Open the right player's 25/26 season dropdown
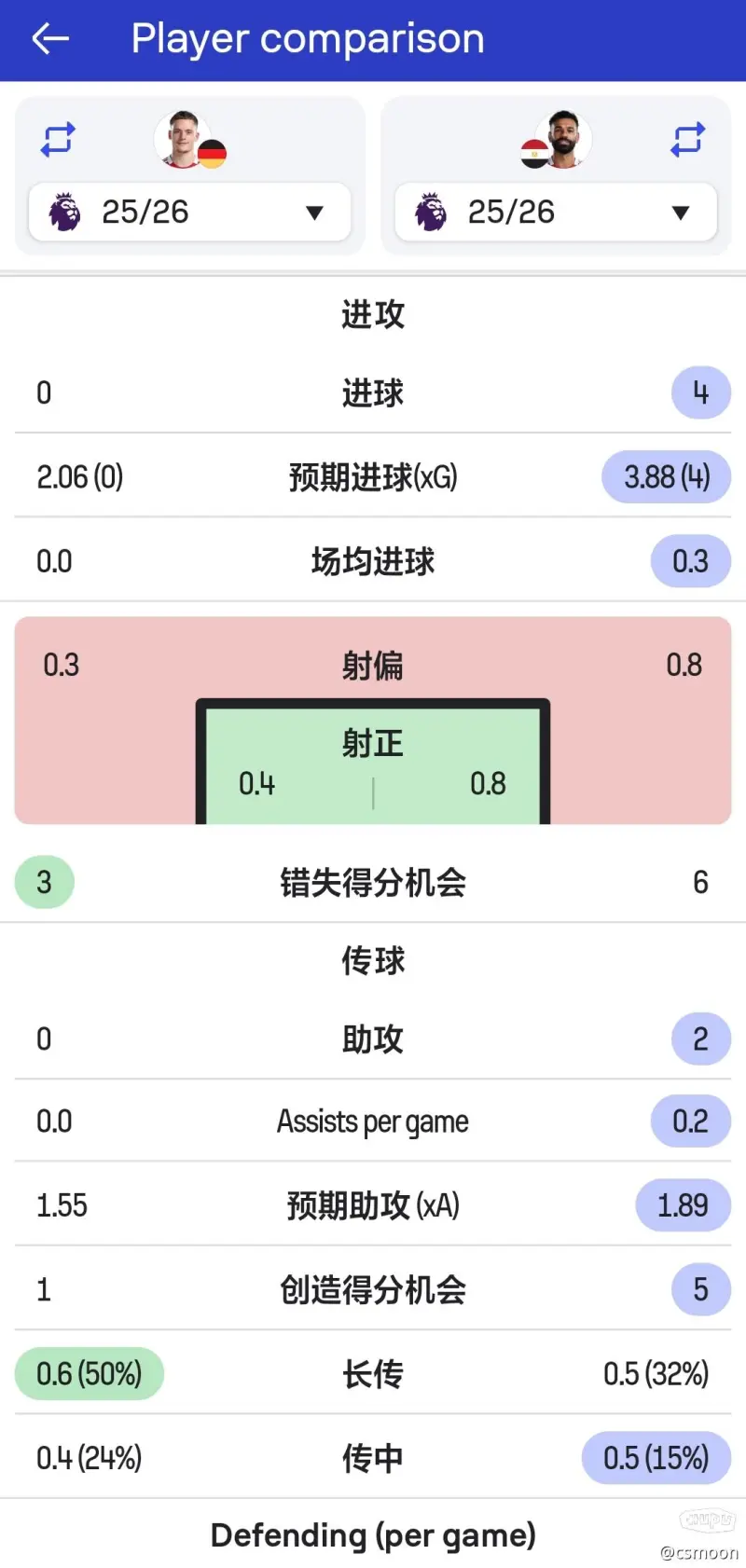The height and width of the screenshot is (1568, 746). 556,213
